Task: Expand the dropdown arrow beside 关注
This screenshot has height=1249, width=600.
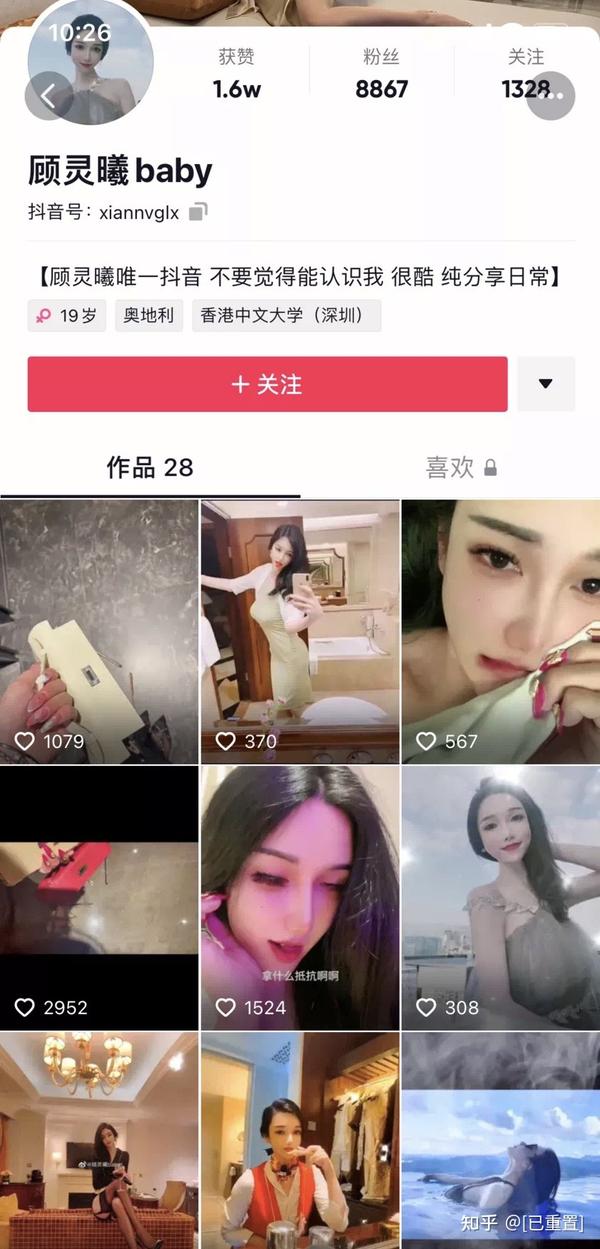Action: 546,384
